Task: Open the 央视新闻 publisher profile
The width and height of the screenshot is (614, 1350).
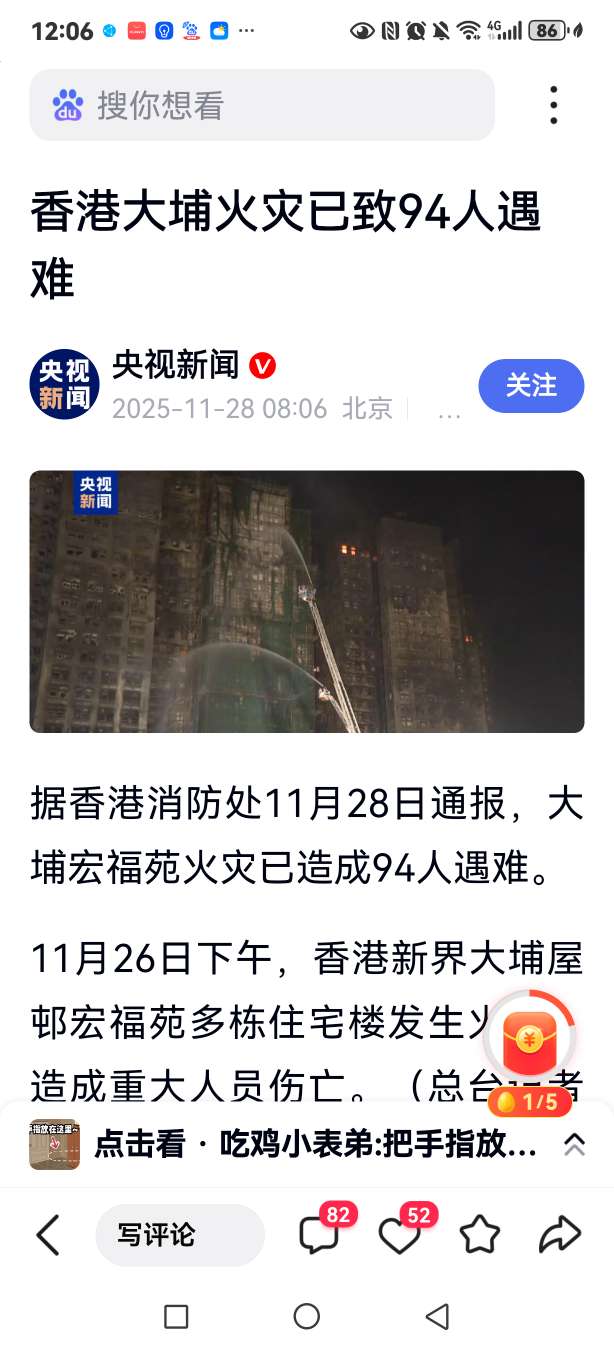Action: [175, 366]
